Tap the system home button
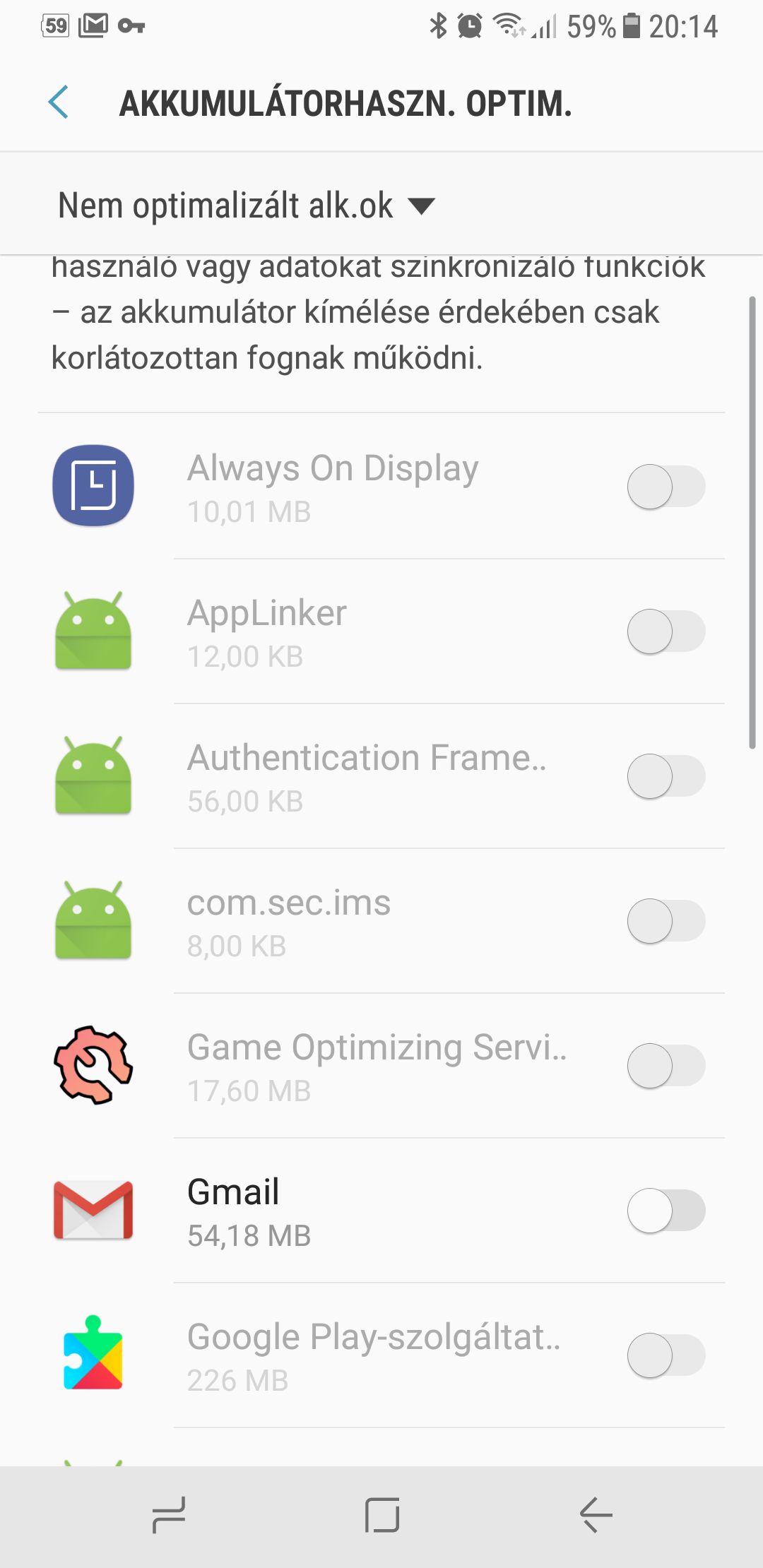The image size is (763, 1568). click(382, 1515)
